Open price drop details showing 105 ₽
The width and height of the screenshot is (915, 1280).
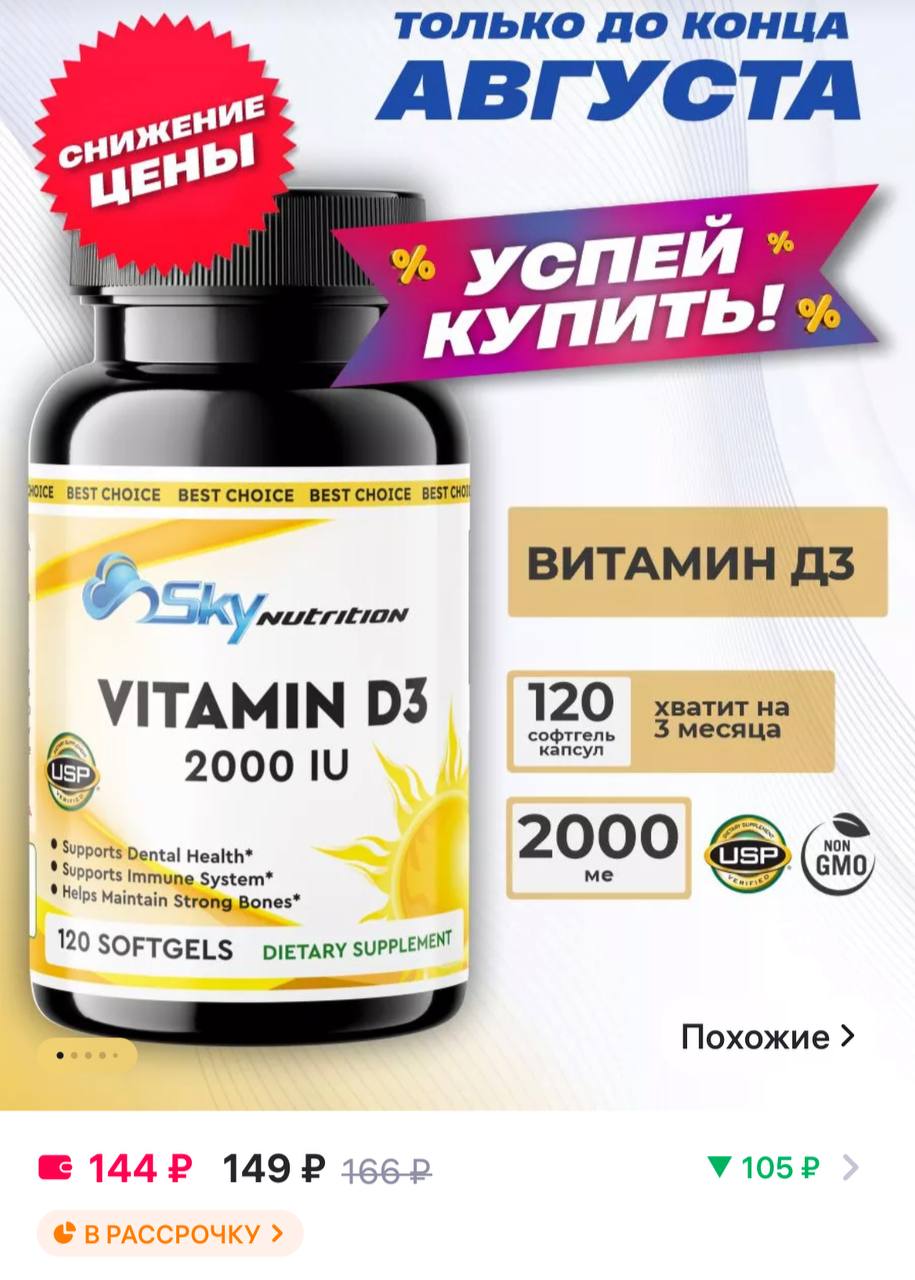[x=782, y=1167]
